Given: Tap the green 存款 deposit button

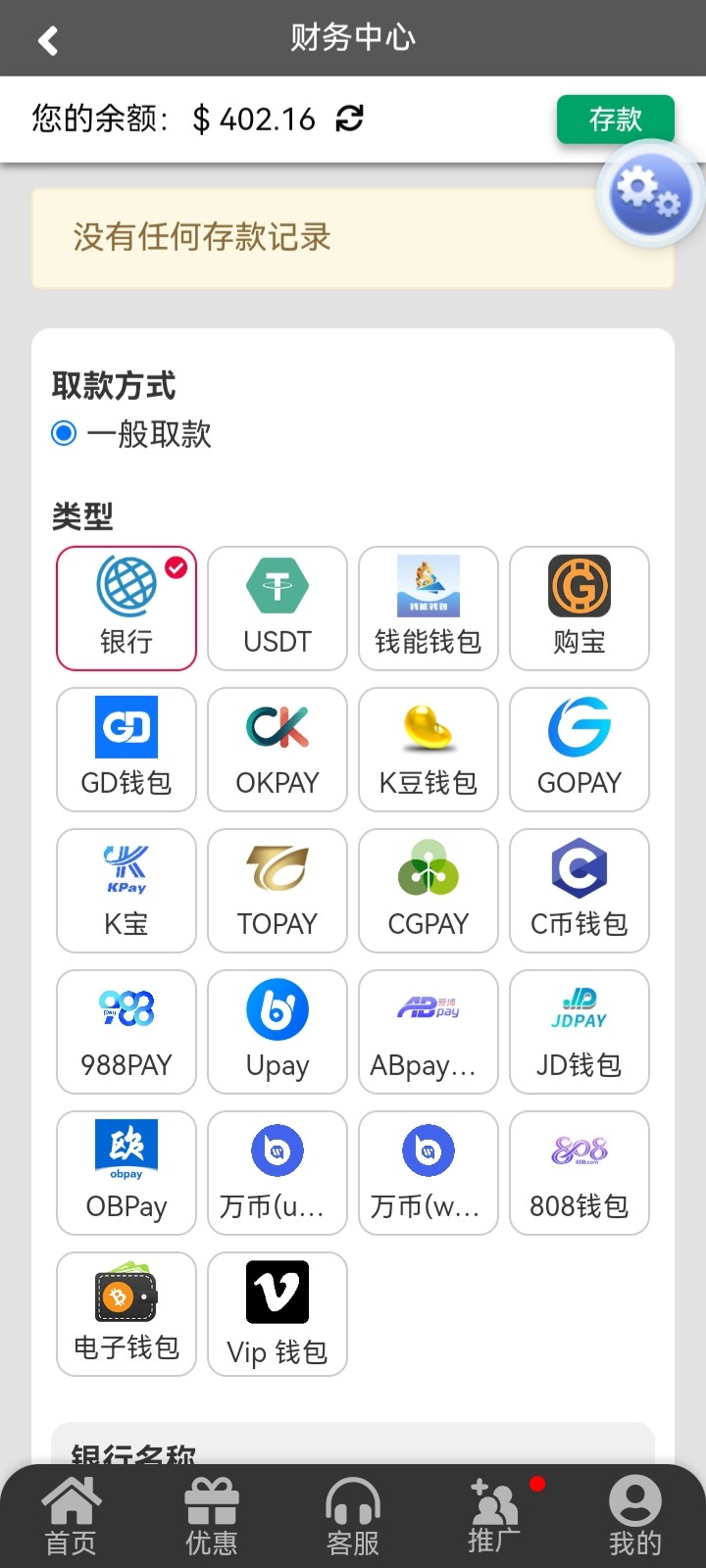Looking at the screenshot, I should pyautogui.click(x=616, y=120).
